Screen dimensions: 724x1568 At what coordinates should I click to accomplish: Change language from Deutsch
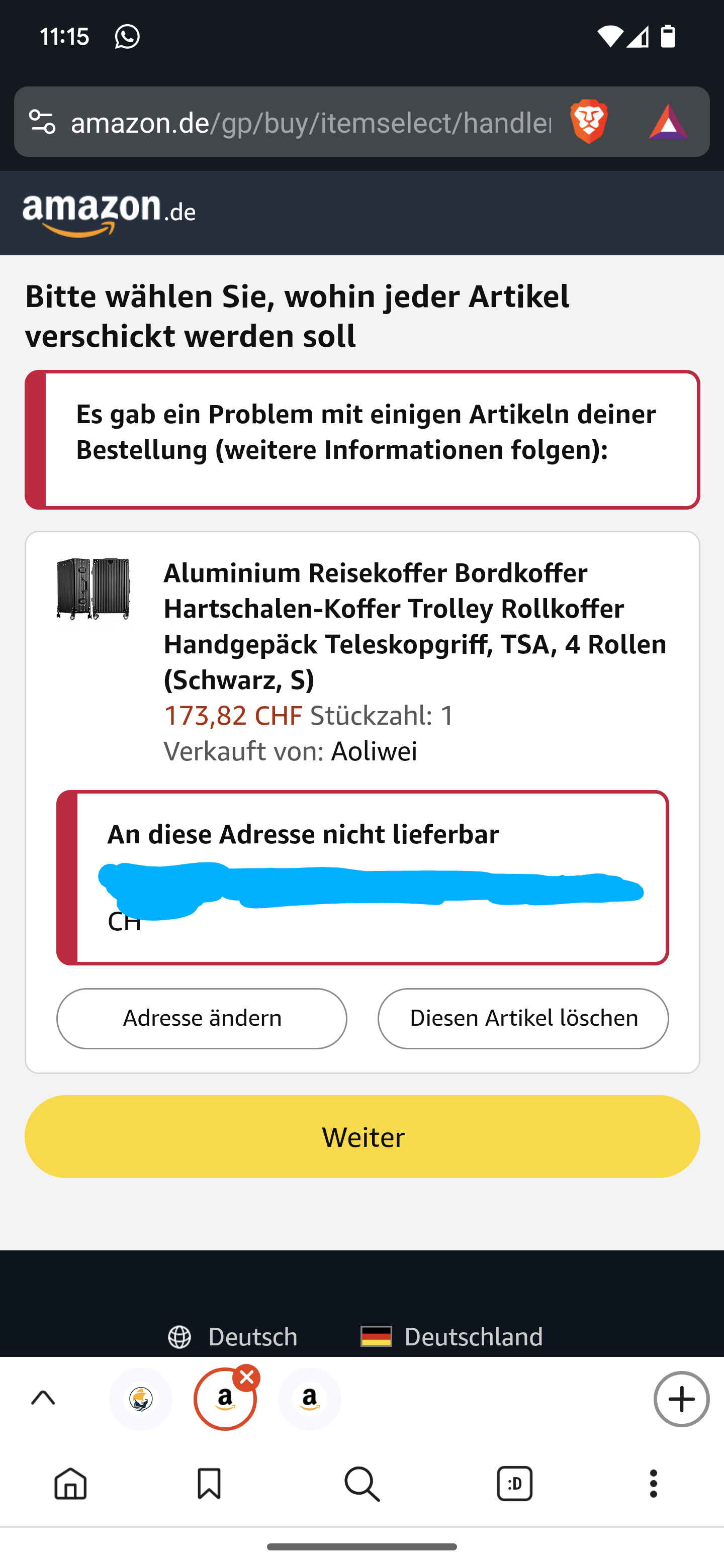point(233,1337)
